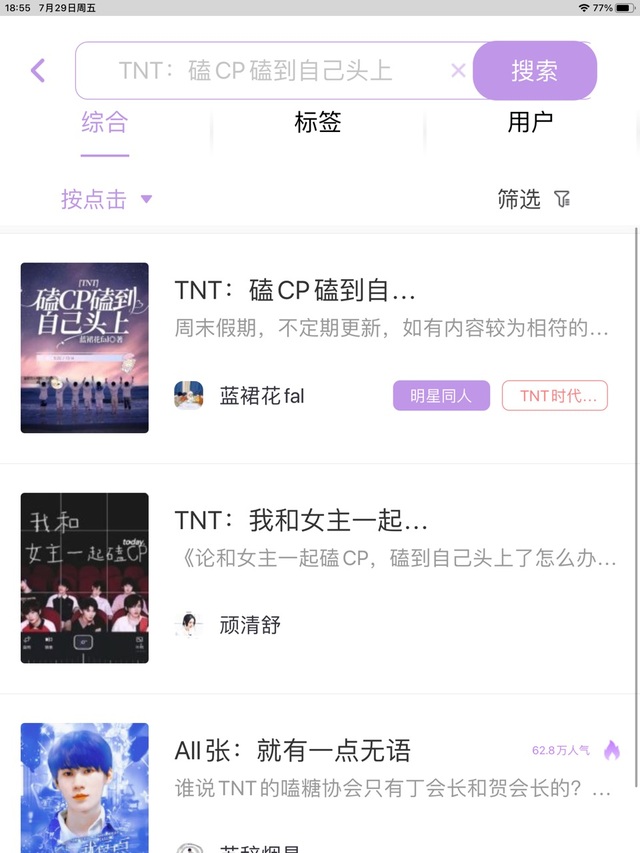Select the TNT时代 tag
640x853 pixels.
555,396
